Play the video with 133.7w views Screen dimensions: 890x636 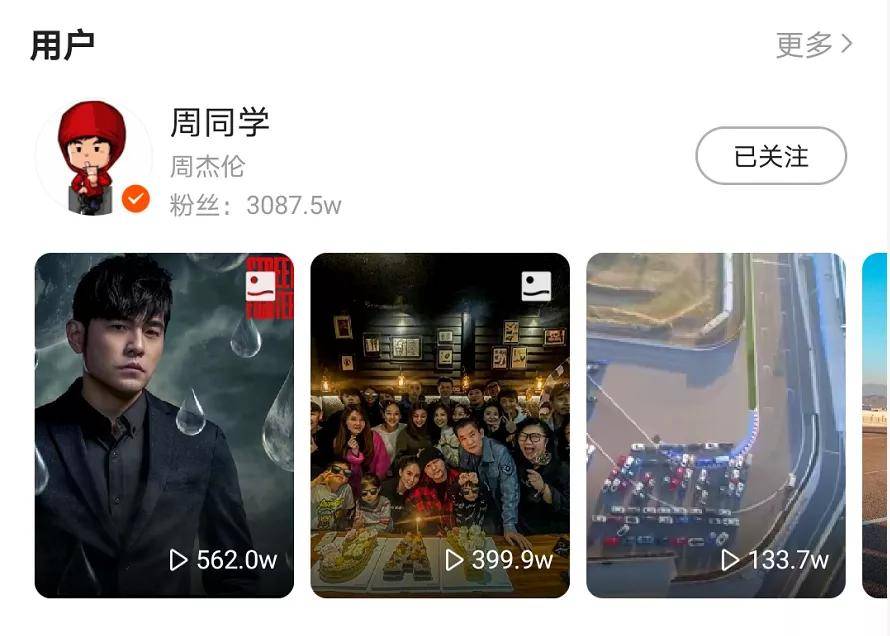pyautogui.click(x=715, y=425)
